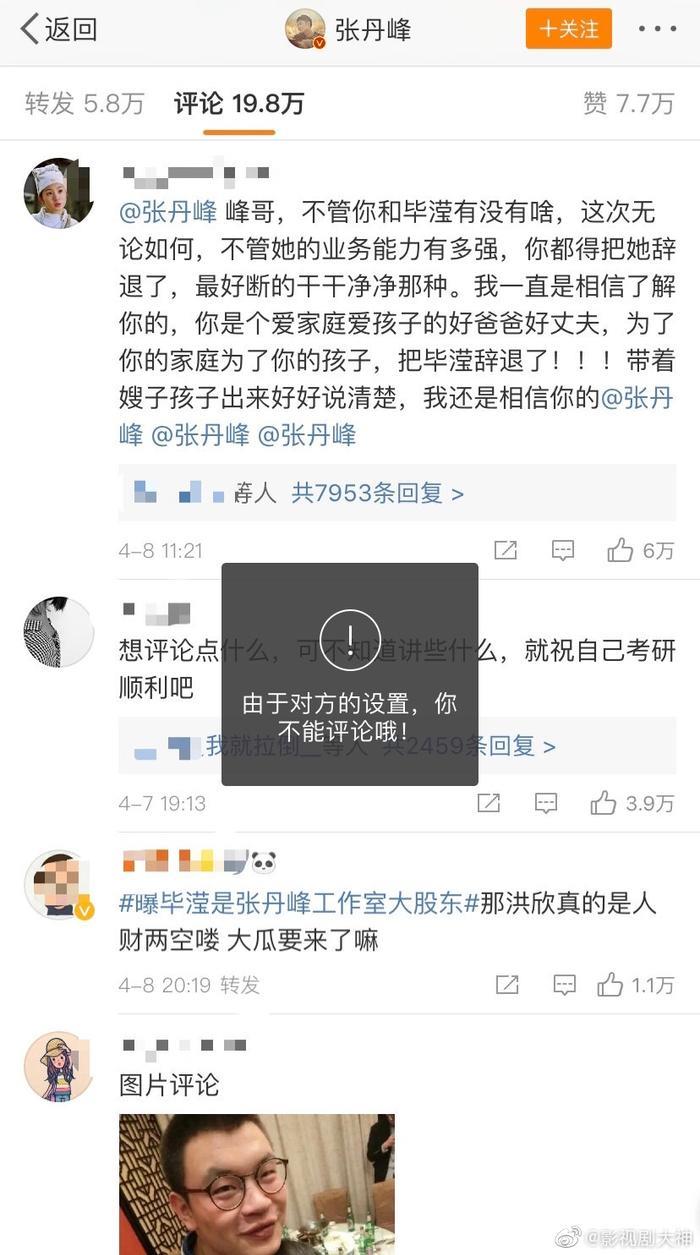Open the first commenter's avatar profile
This screenshot has width=700, height=1255.
pos(58,193)
